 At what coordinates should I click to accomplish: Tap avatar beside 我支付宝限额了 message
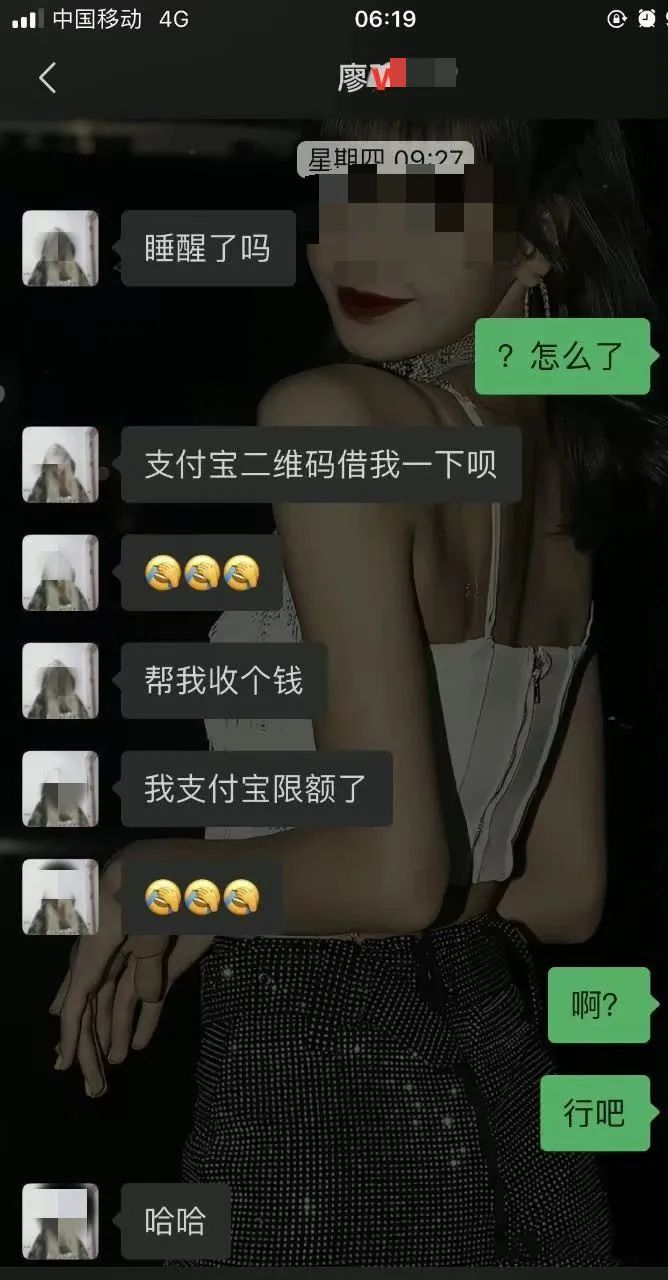tap(60, 788)
